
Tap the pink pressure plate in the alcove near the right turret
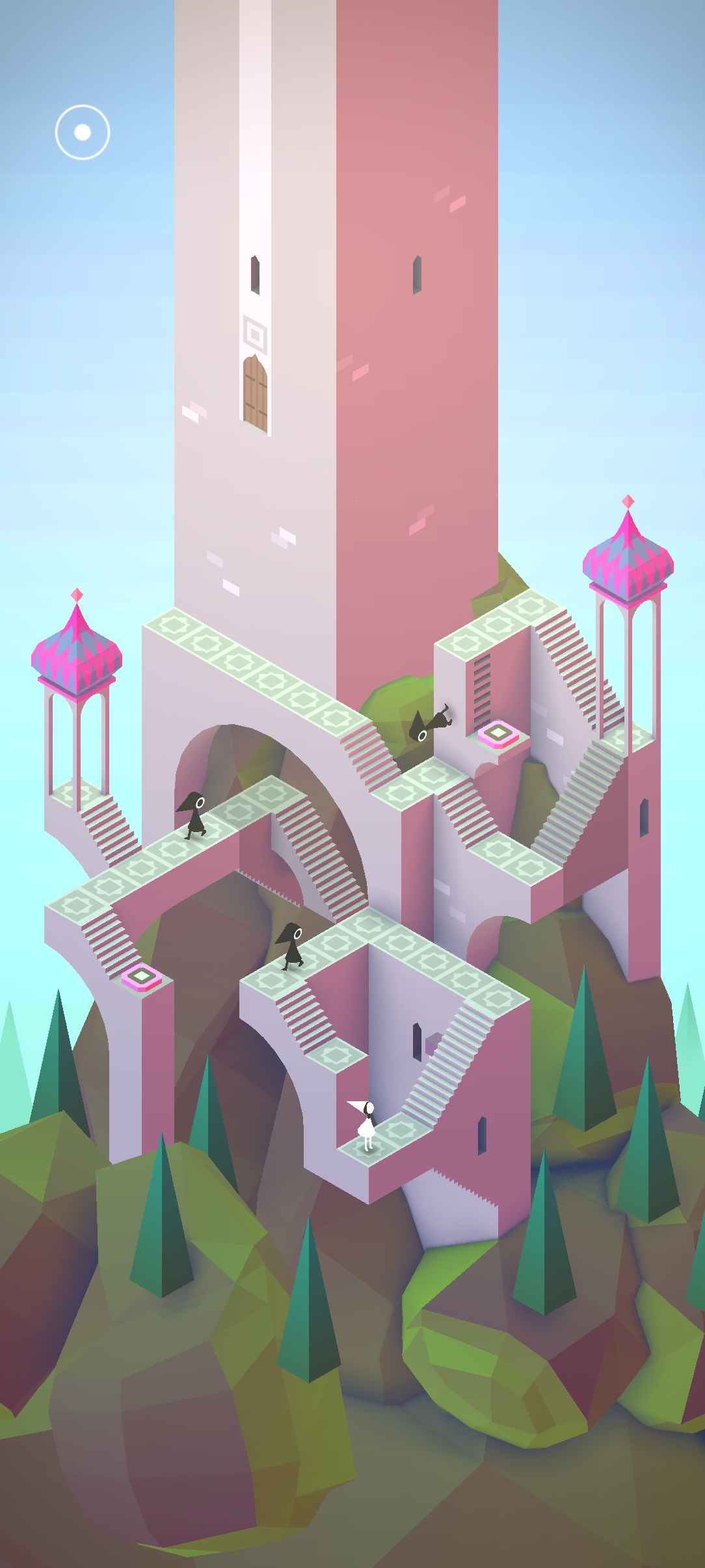pos(498,734)
